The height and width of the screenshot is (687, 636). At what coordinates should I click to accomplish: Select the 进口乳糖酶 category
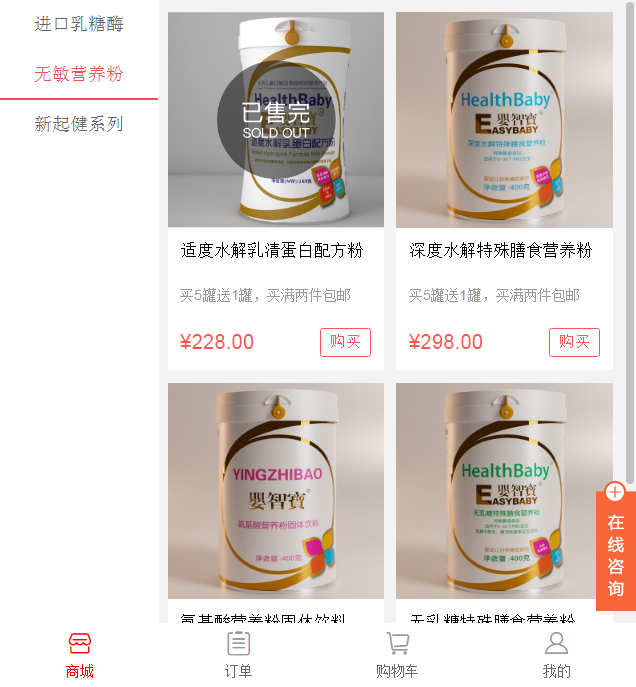[79, 24]
